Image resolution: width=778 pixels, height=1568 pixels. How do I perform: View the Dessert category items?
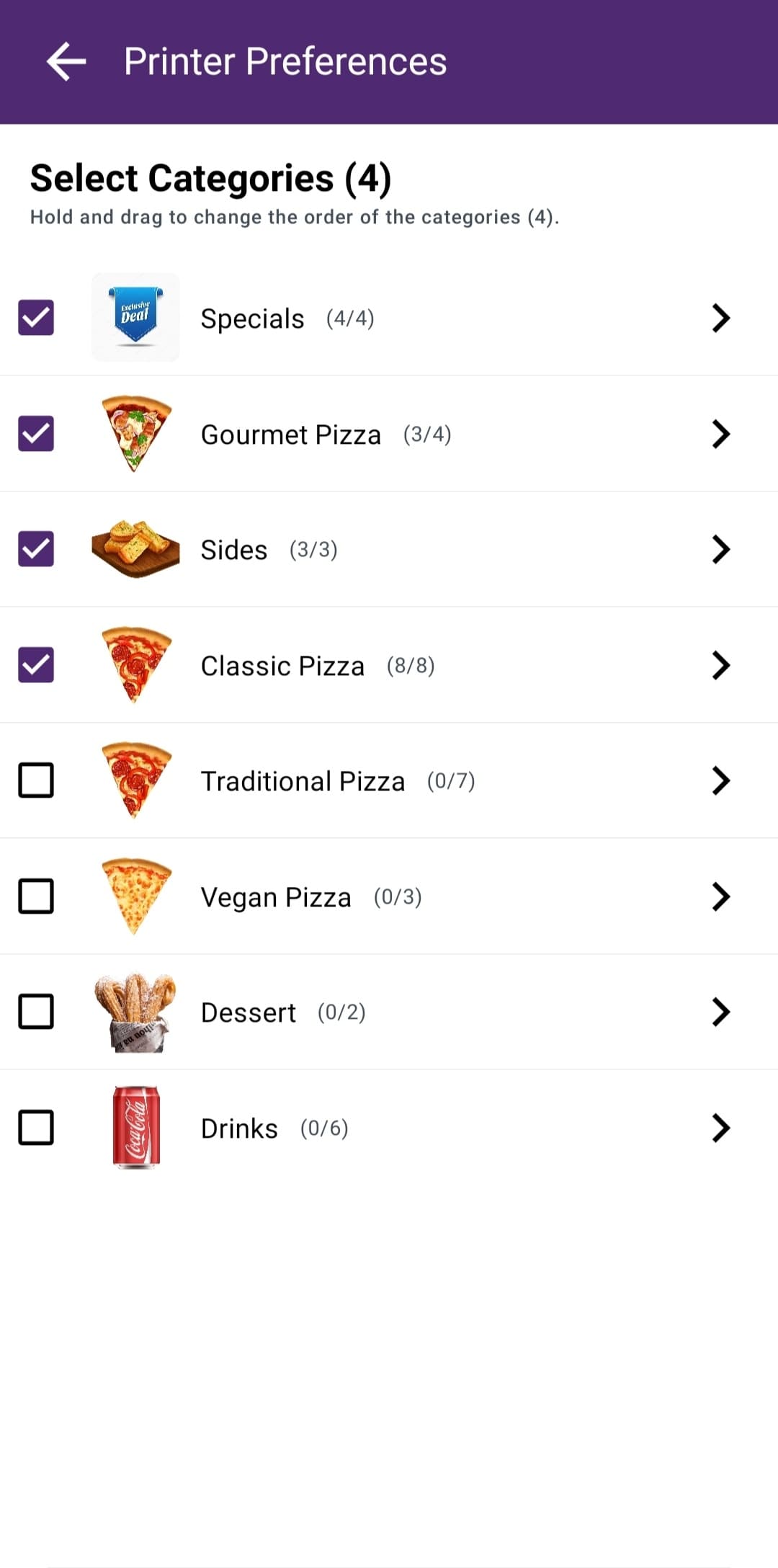pyautogui.click(x=720, y=1012)
